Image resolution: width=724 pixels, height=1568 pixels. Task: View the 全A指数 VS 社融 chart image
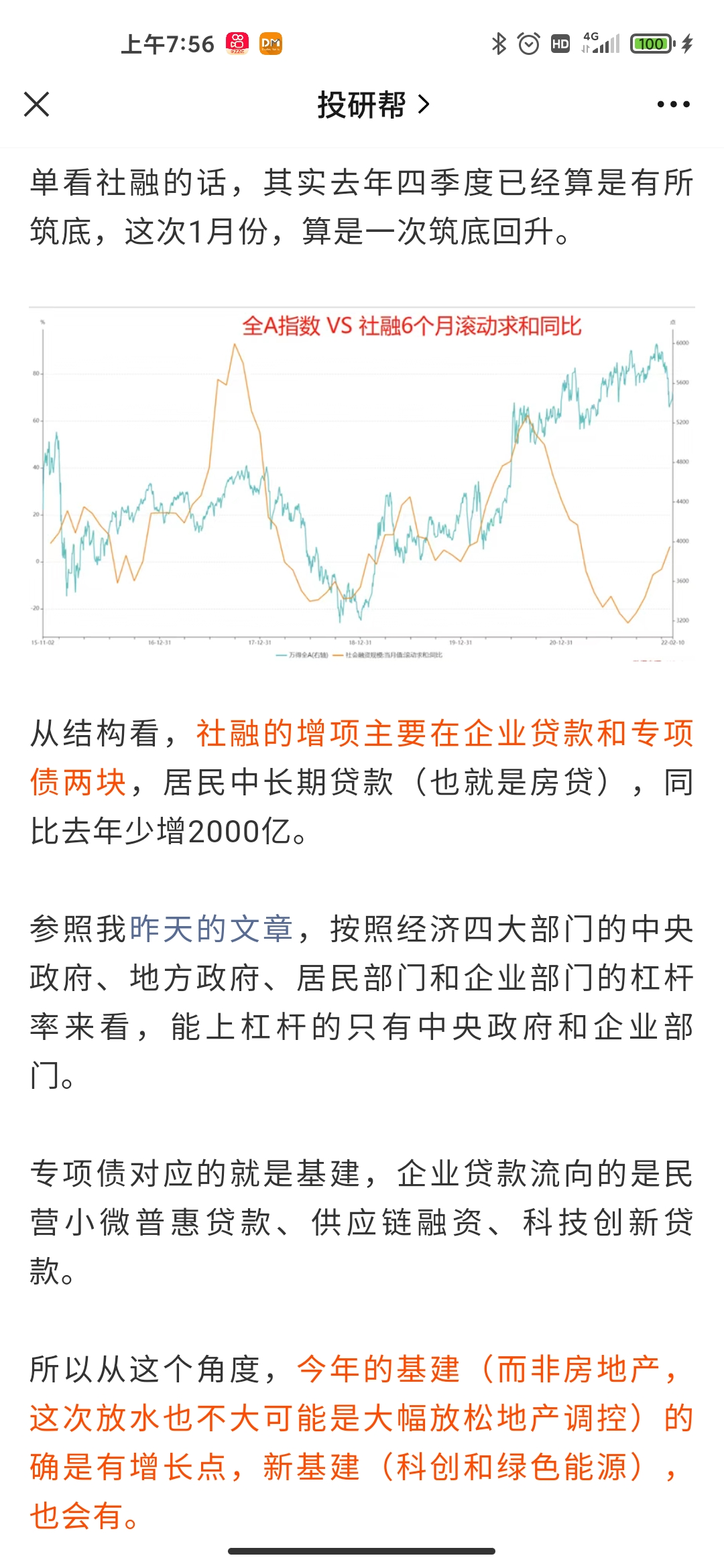pos(362,484)
